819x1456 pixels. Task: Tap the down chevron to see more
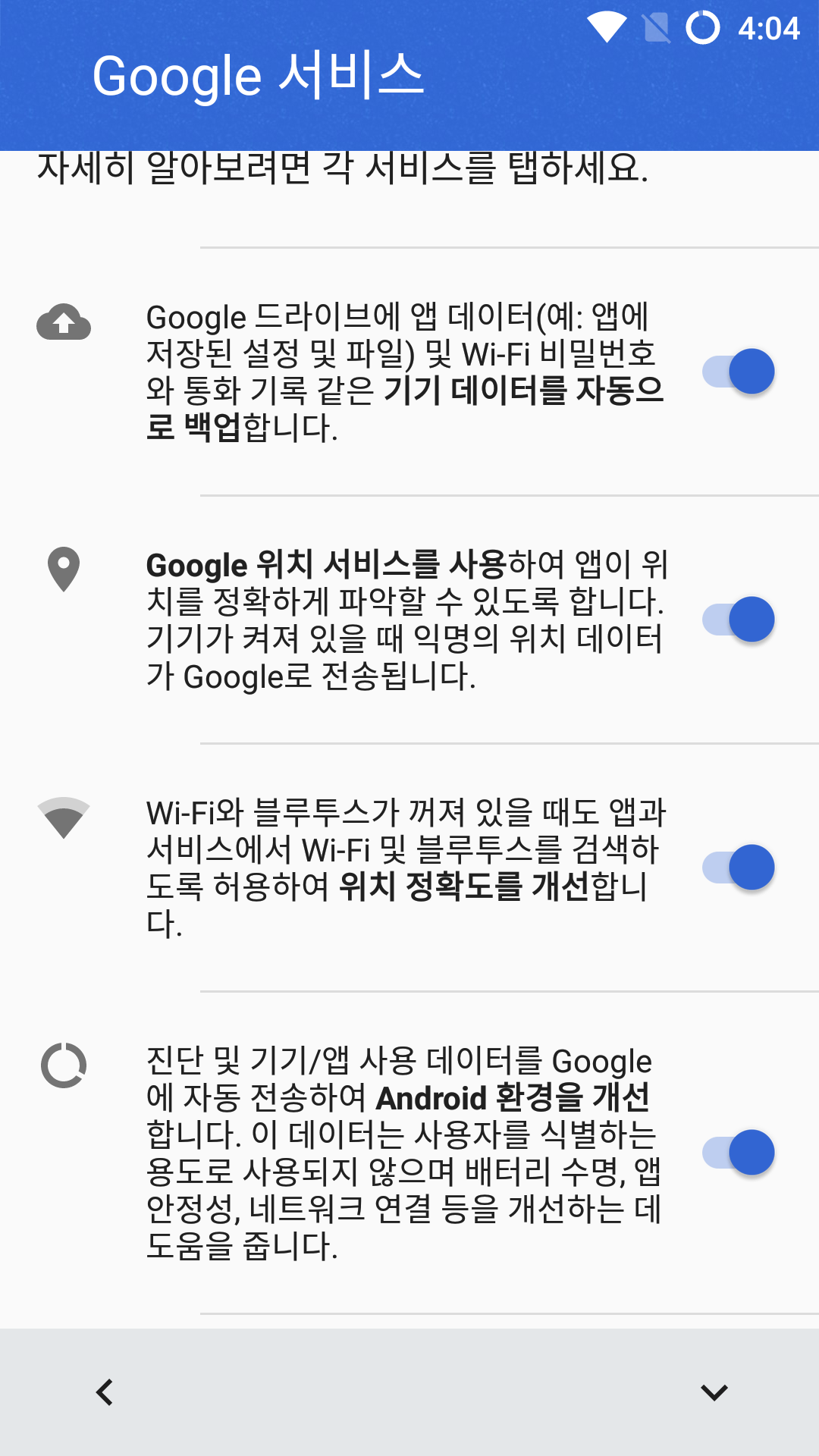(714, 1392)
